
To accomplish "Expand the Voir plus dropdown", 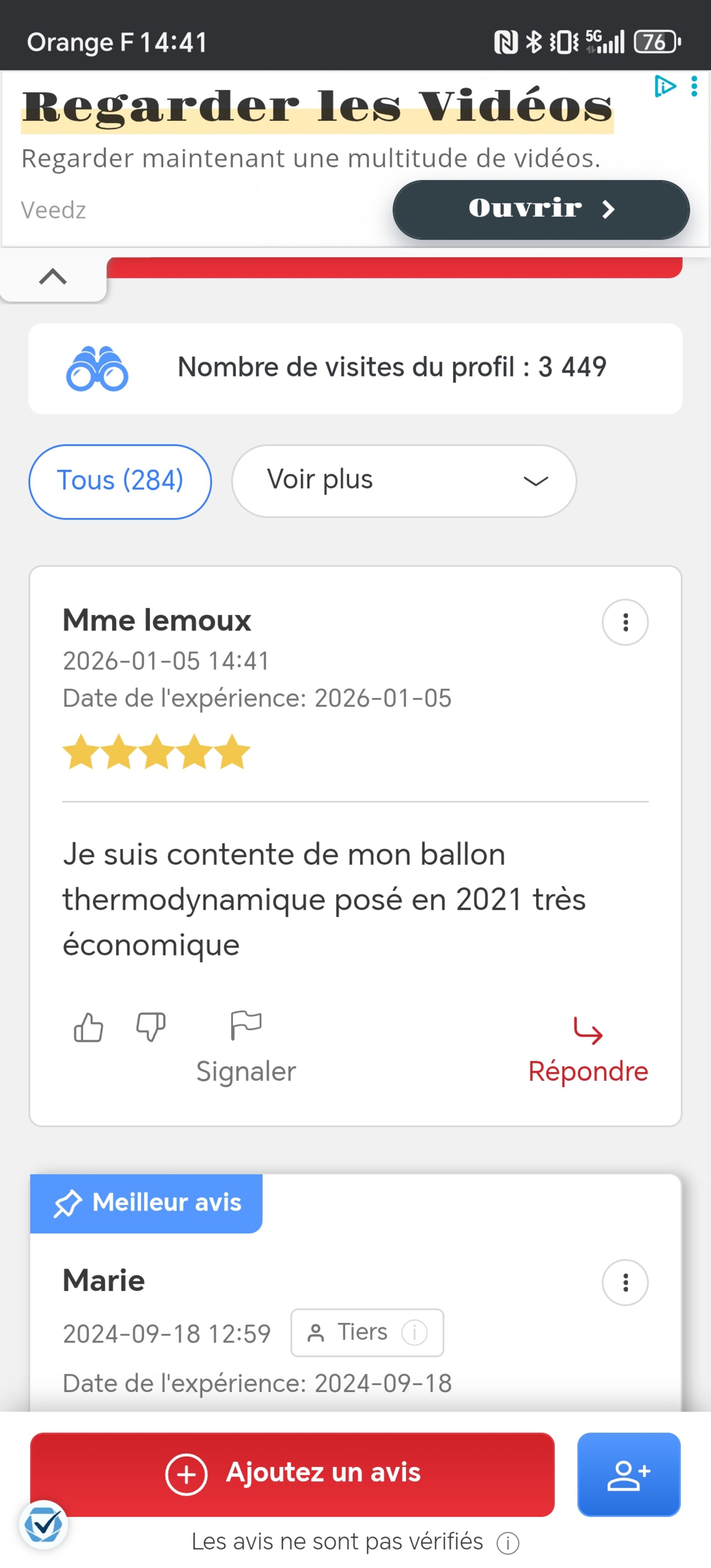I will (x=403, y=480).
